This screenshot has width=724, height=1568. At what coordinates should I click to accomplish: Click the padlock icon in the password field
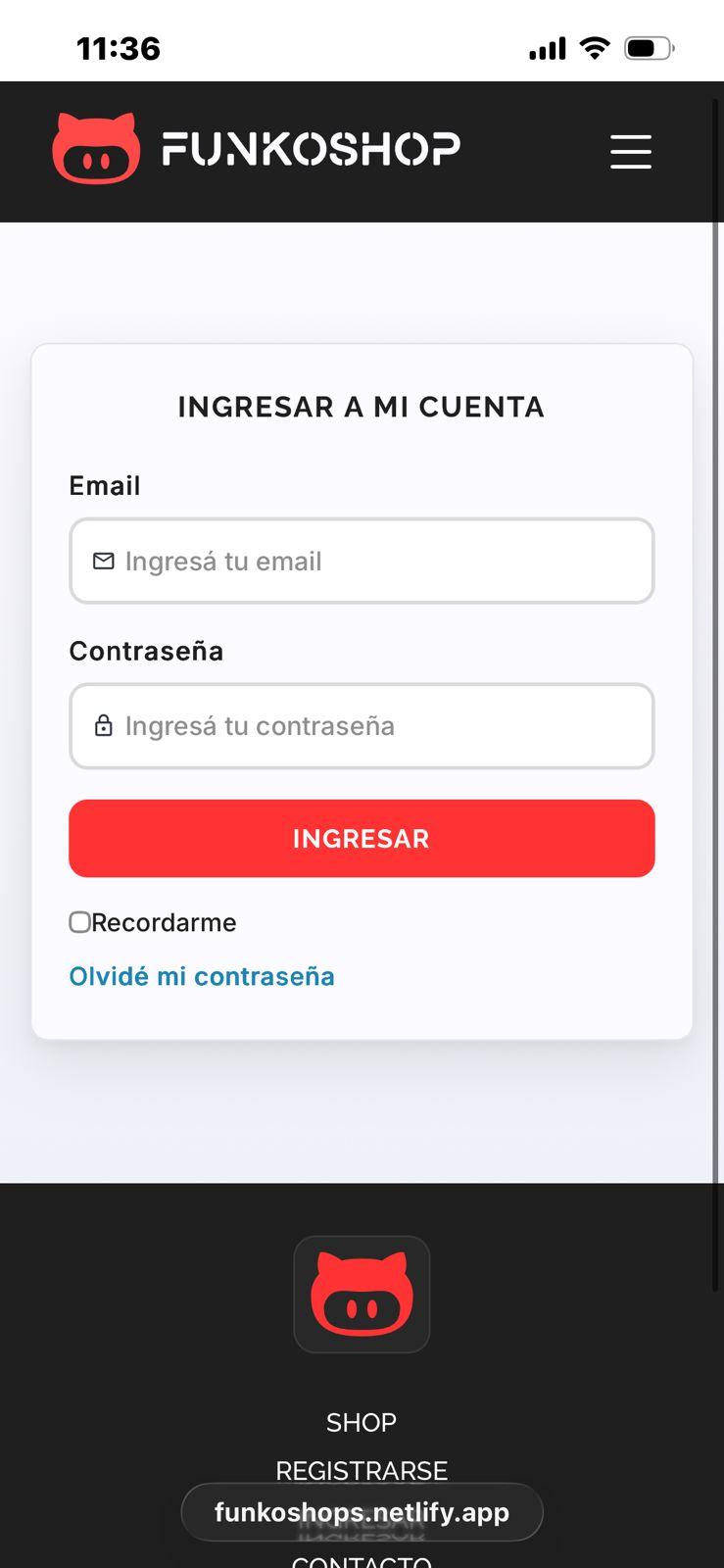click(102, 726)
